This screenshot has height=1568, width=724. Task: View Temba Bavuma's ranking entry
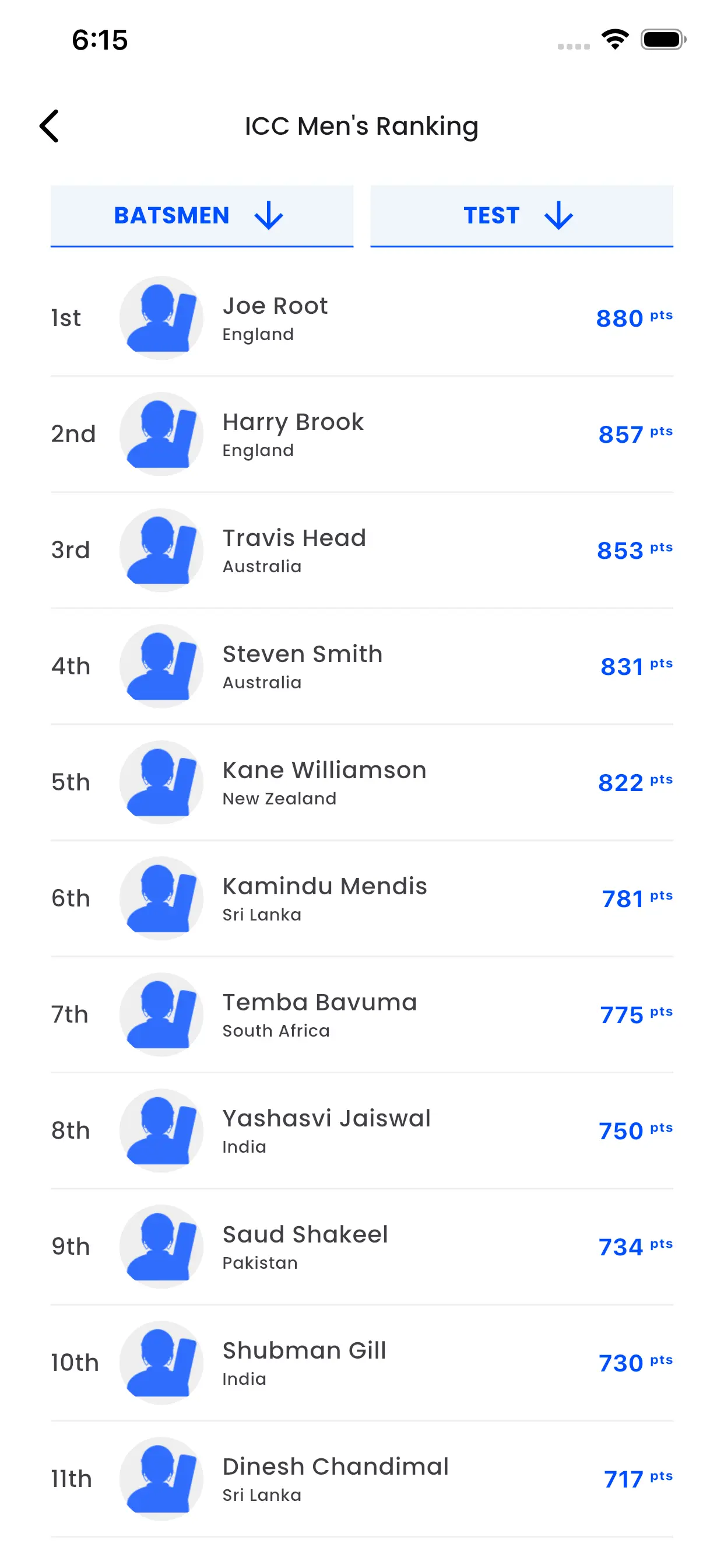362,1014
